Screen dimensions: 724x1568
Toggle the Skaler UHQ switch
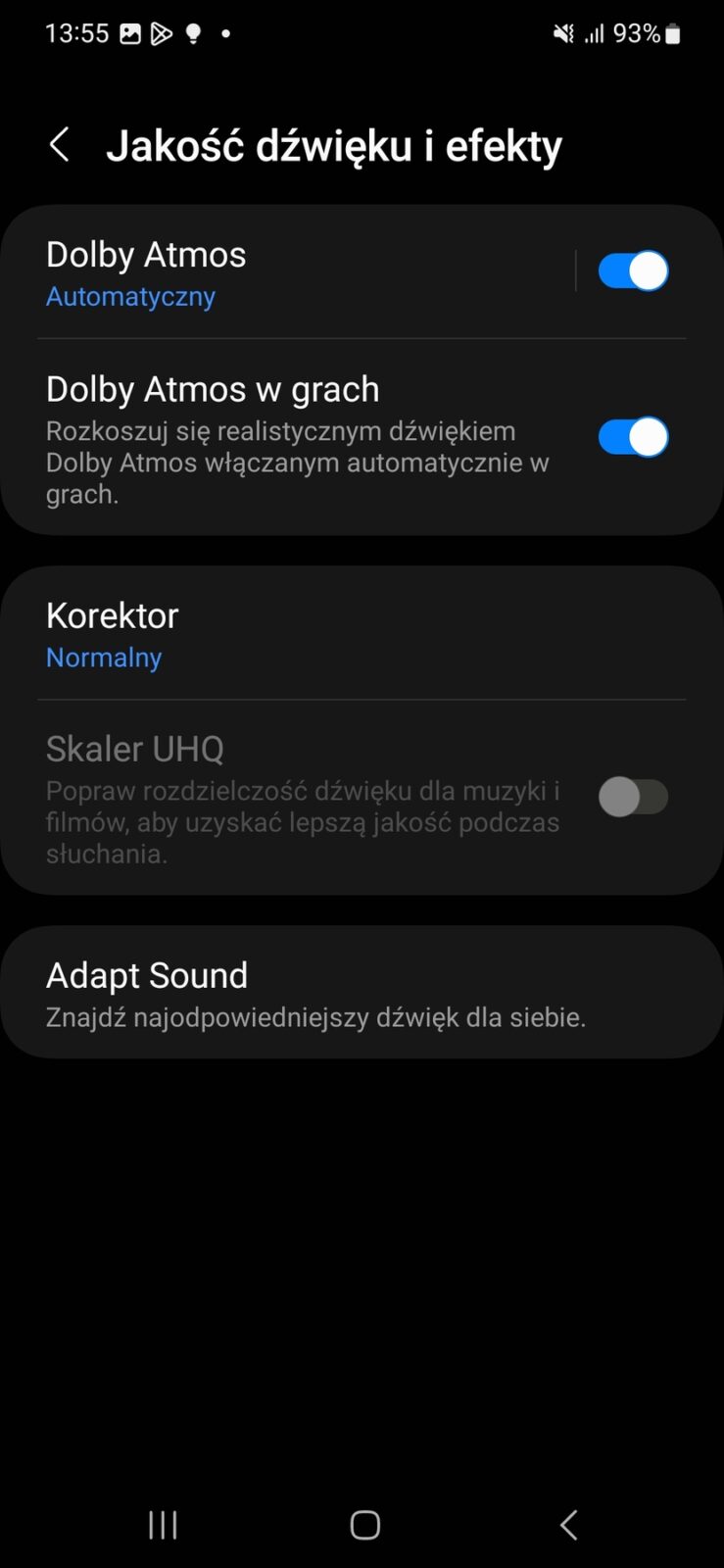633,797
